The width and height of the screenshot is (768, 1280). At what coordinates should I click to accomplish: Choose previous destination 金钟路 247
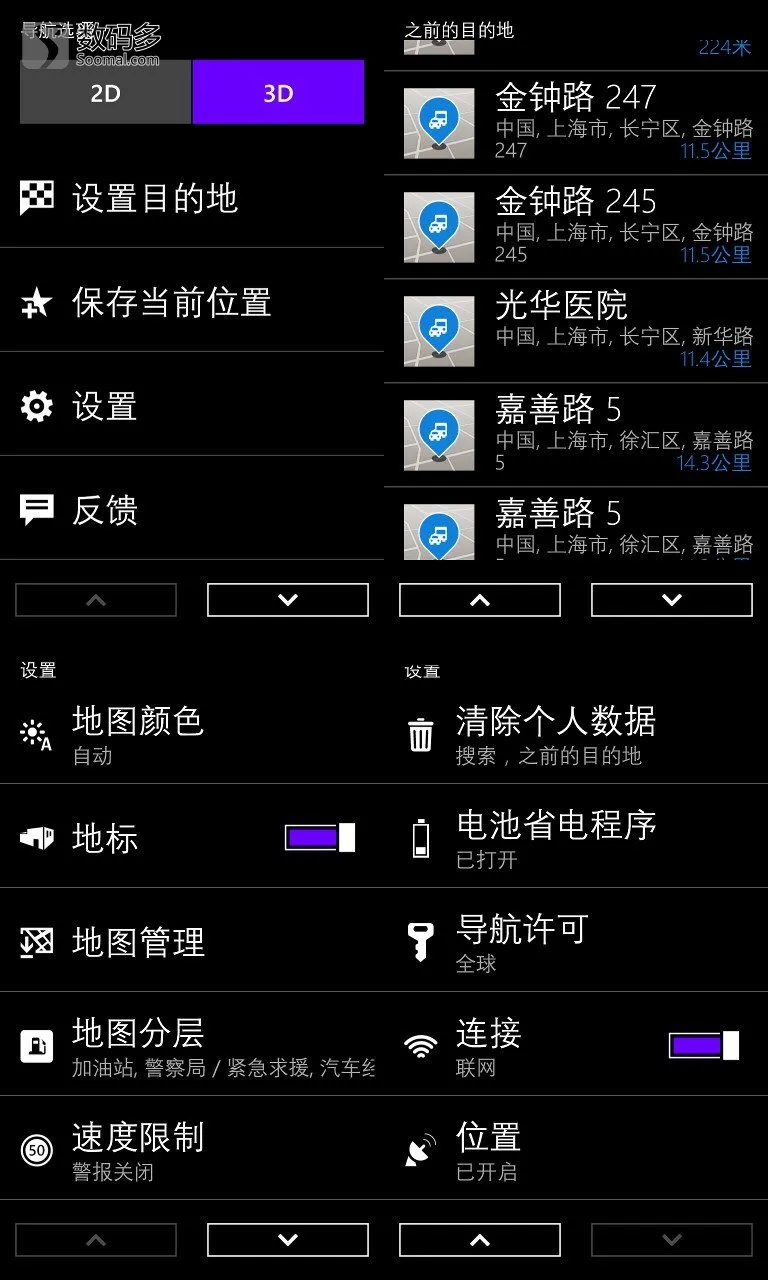[x=576, y=123]
